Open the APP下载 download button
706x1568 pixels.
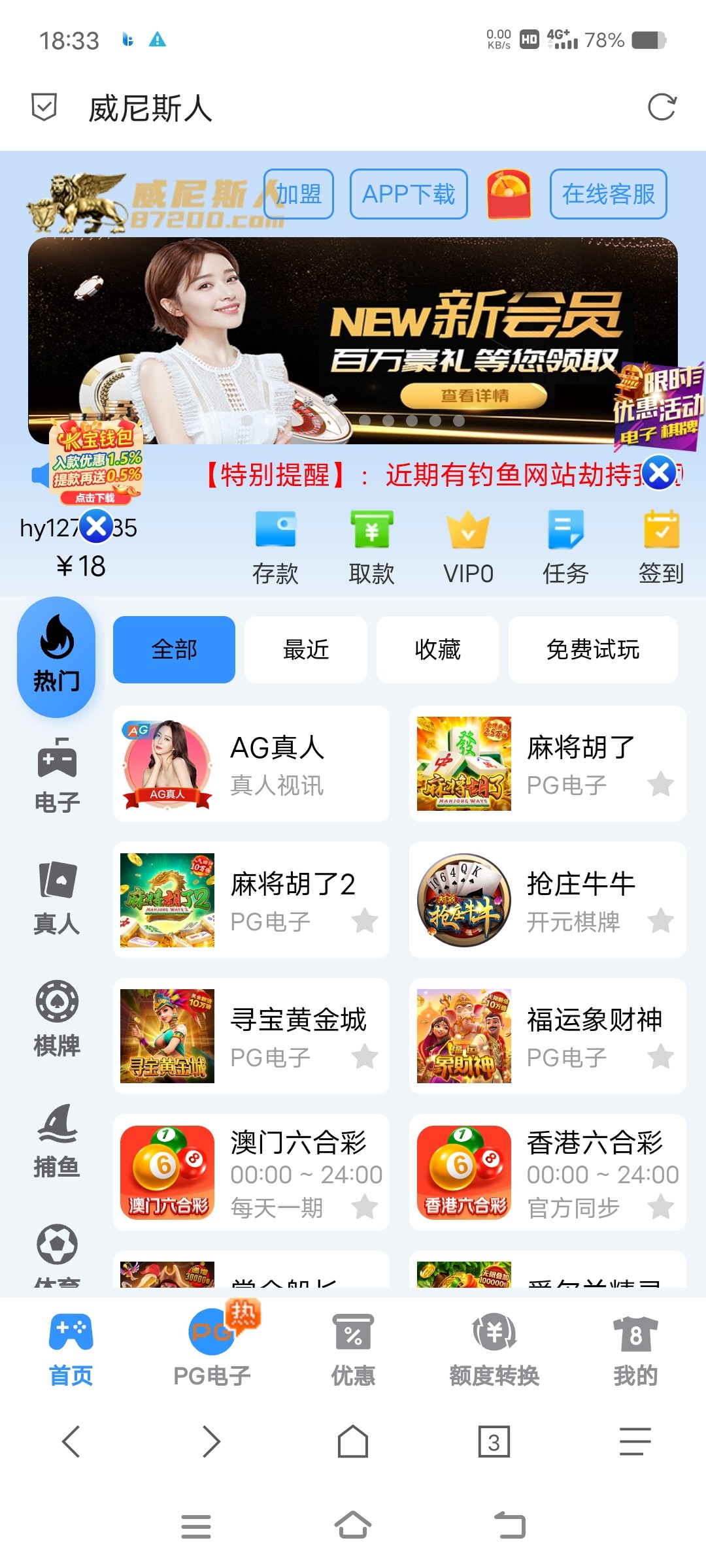(x=409, y=194)
